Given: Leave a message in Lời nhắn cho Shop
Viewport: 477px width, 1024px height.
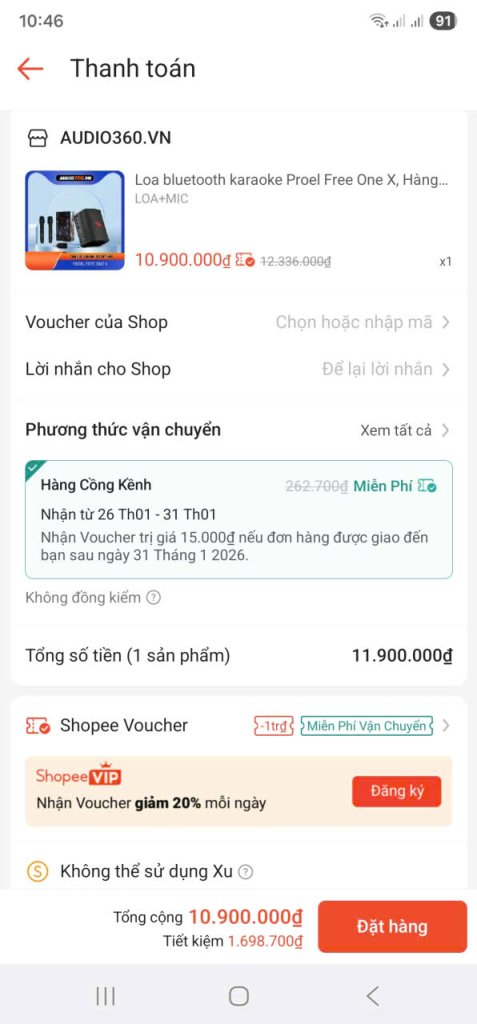Looking at the screenshot, I should point(238,369).
